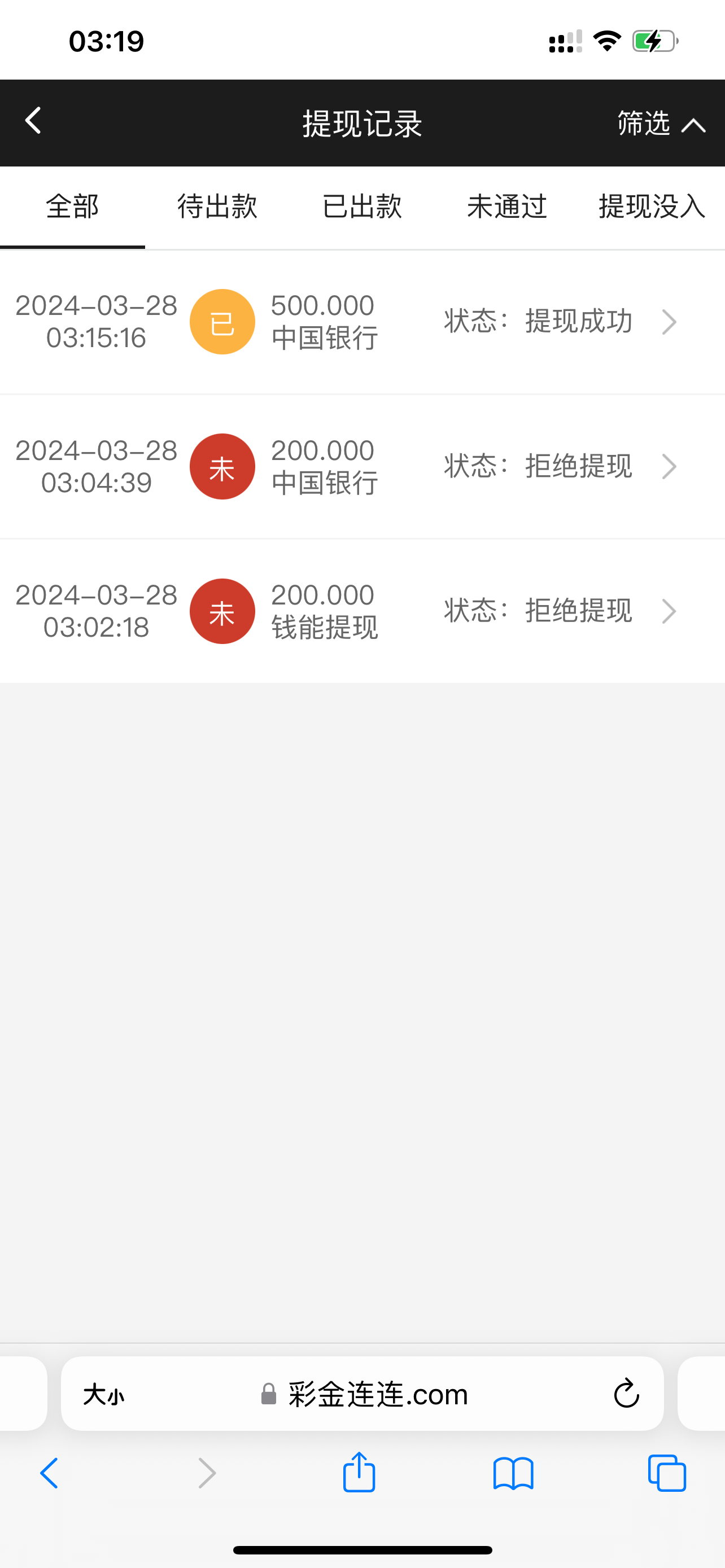This screenshot has height=1568, width=725.
Task: Open details for the 钱能提现 record
Action: coord(669,611)
